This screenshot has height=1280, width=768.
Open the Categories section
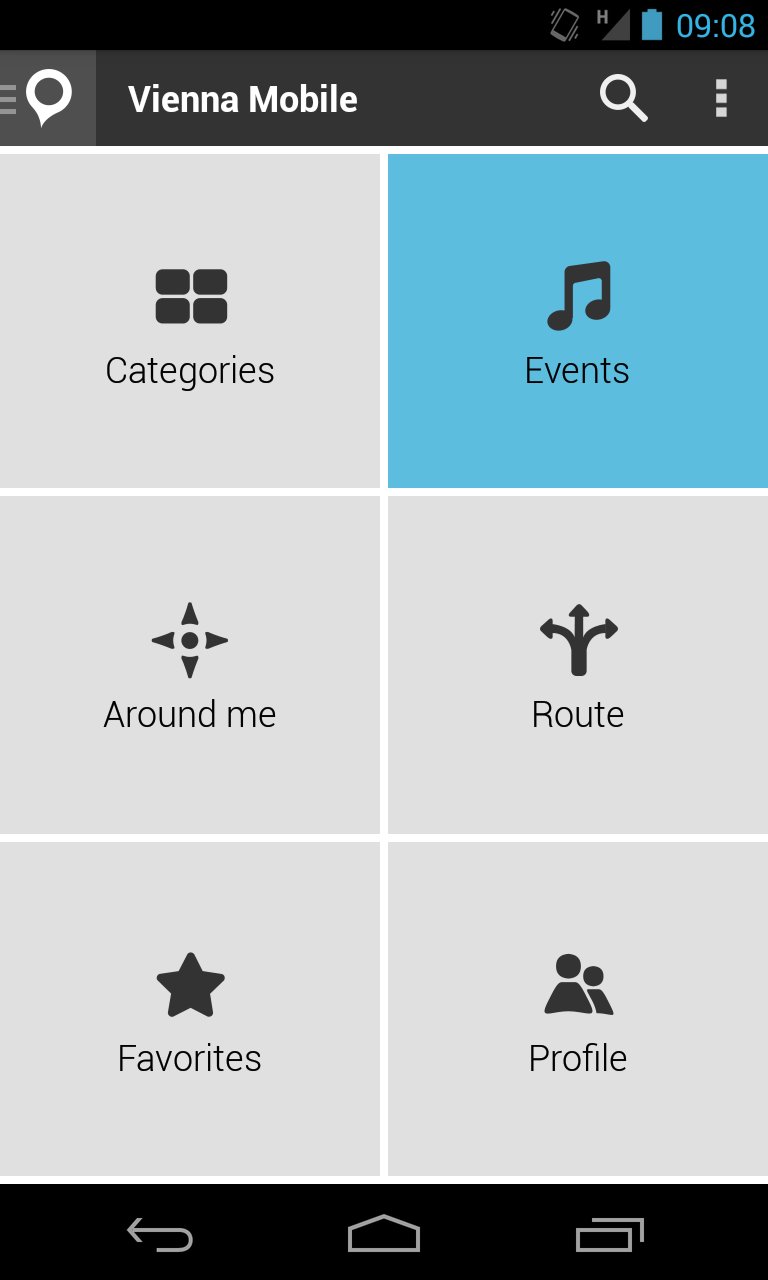click(x=189, y=320)
